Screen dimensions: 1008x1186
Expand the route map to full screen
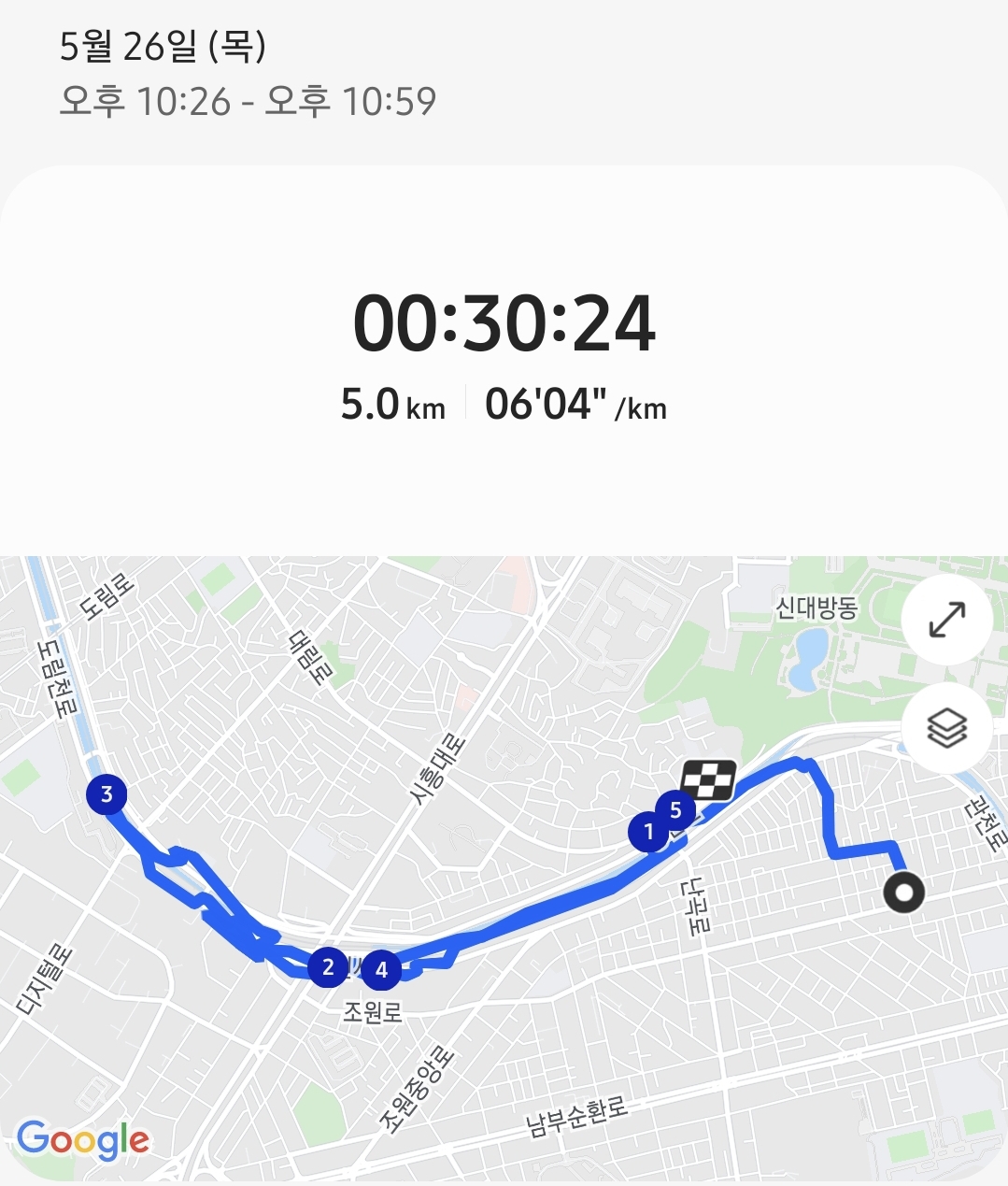point(946,620)
